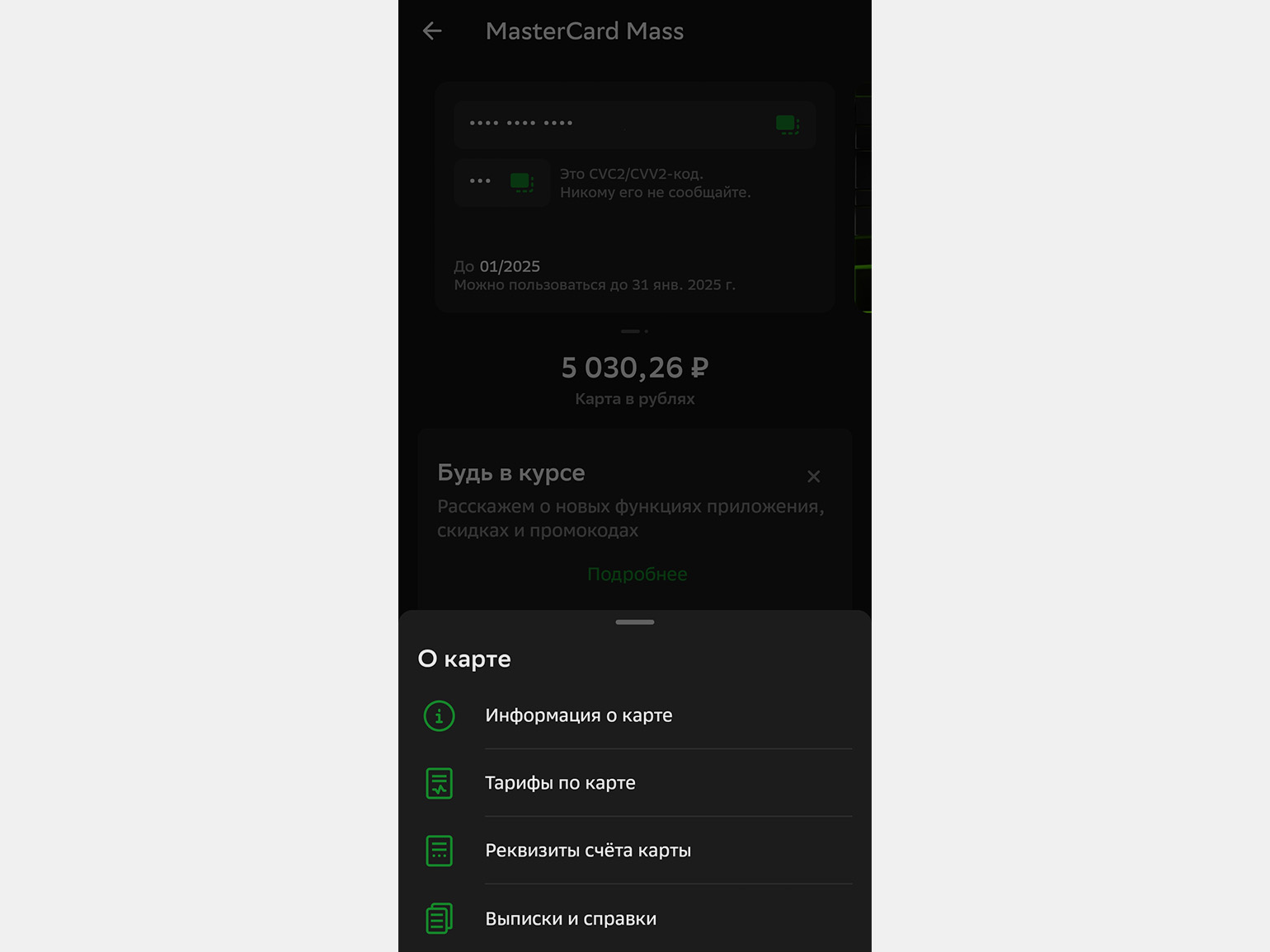The image size is (1270, 952).
Task: Open Информация о карте
Action: pos(578,715)
